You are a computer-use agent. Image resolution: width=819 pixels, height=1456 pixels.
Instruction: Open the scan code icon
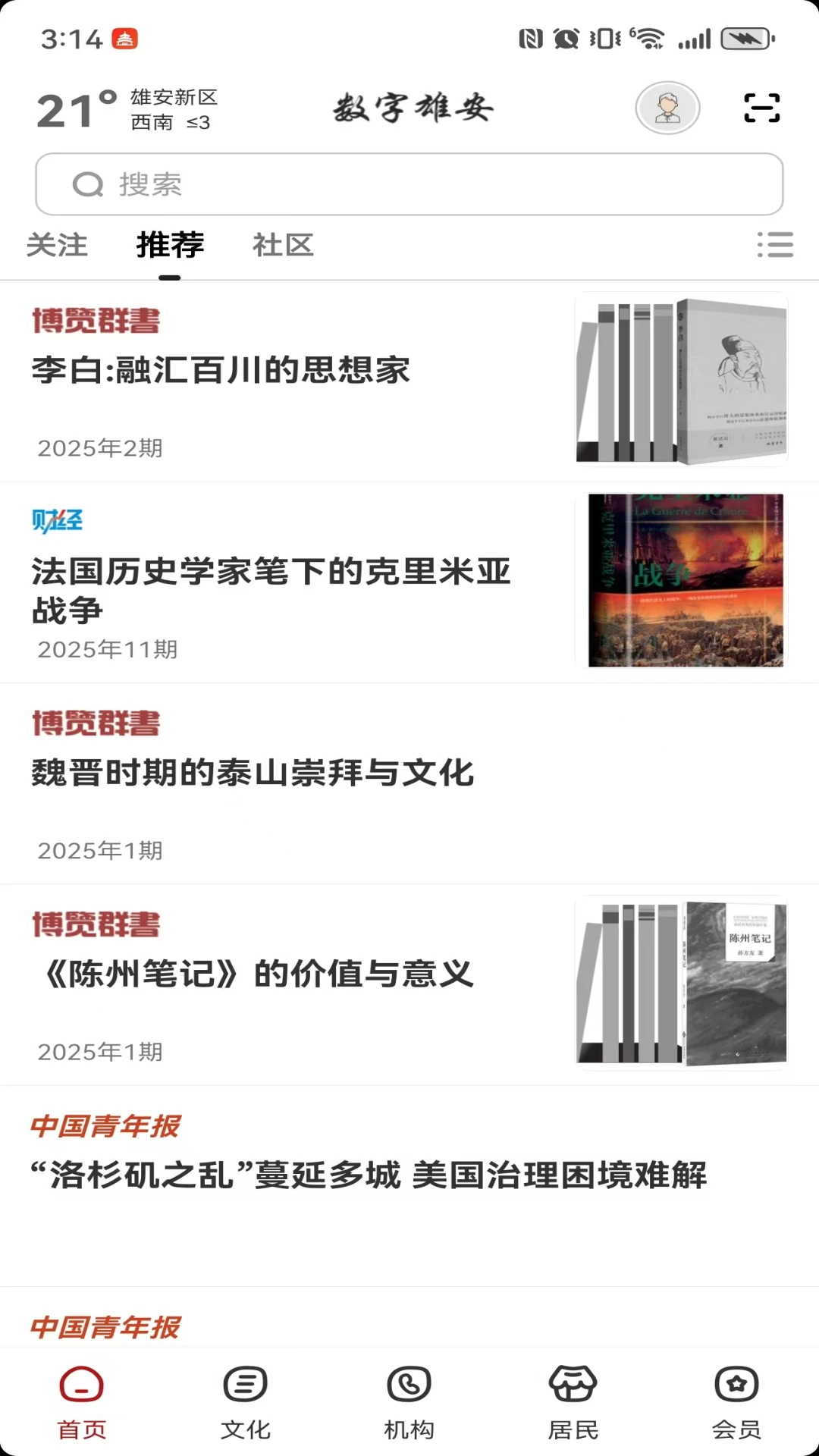coord(761,108)
